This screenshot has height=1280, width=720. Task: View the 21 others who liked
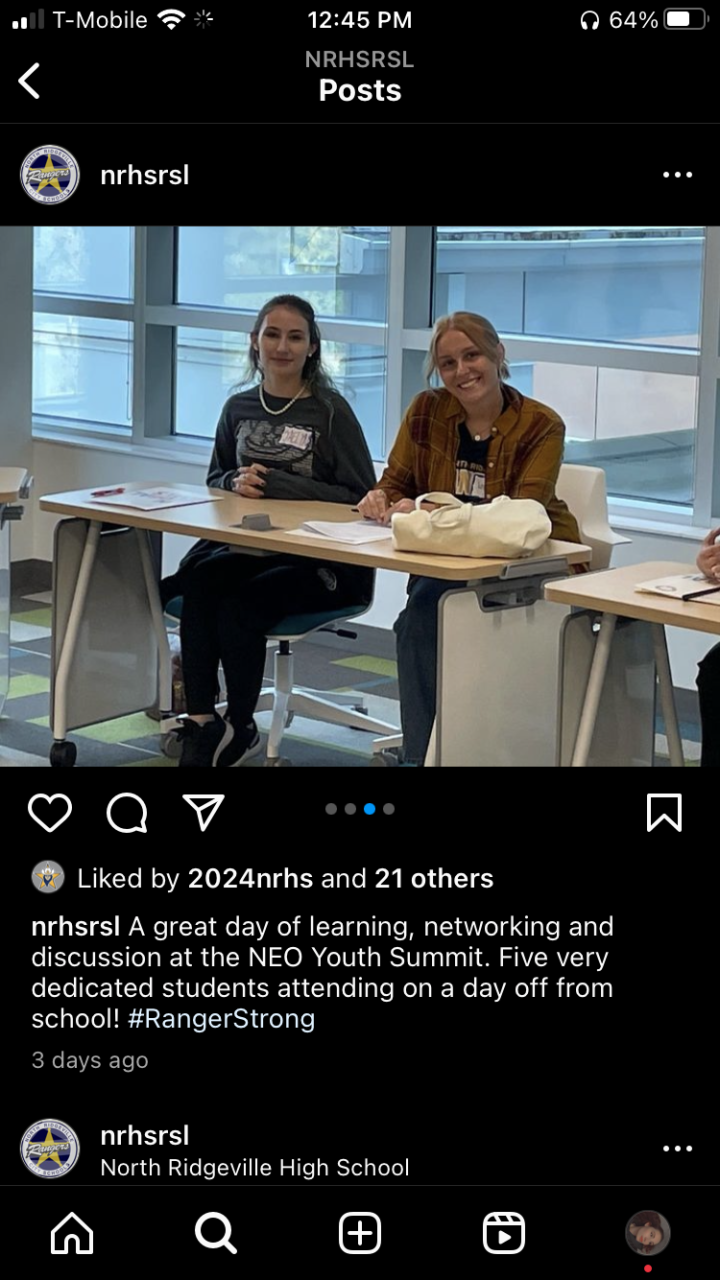coord(433,878)
